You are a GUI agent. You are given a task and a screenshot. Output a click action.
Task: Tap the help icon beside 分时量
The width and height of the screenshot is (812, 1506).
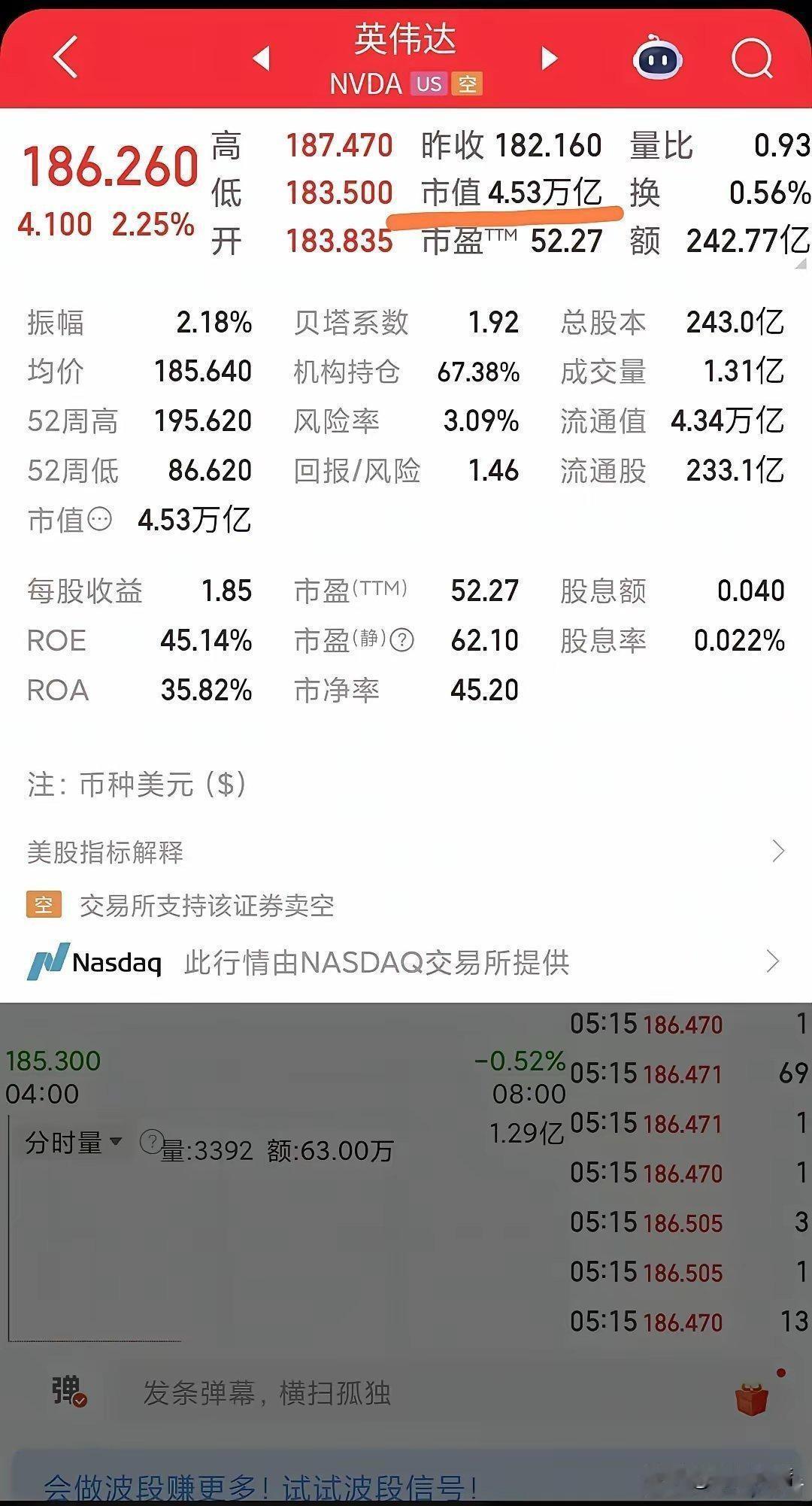click(151, 1143)
